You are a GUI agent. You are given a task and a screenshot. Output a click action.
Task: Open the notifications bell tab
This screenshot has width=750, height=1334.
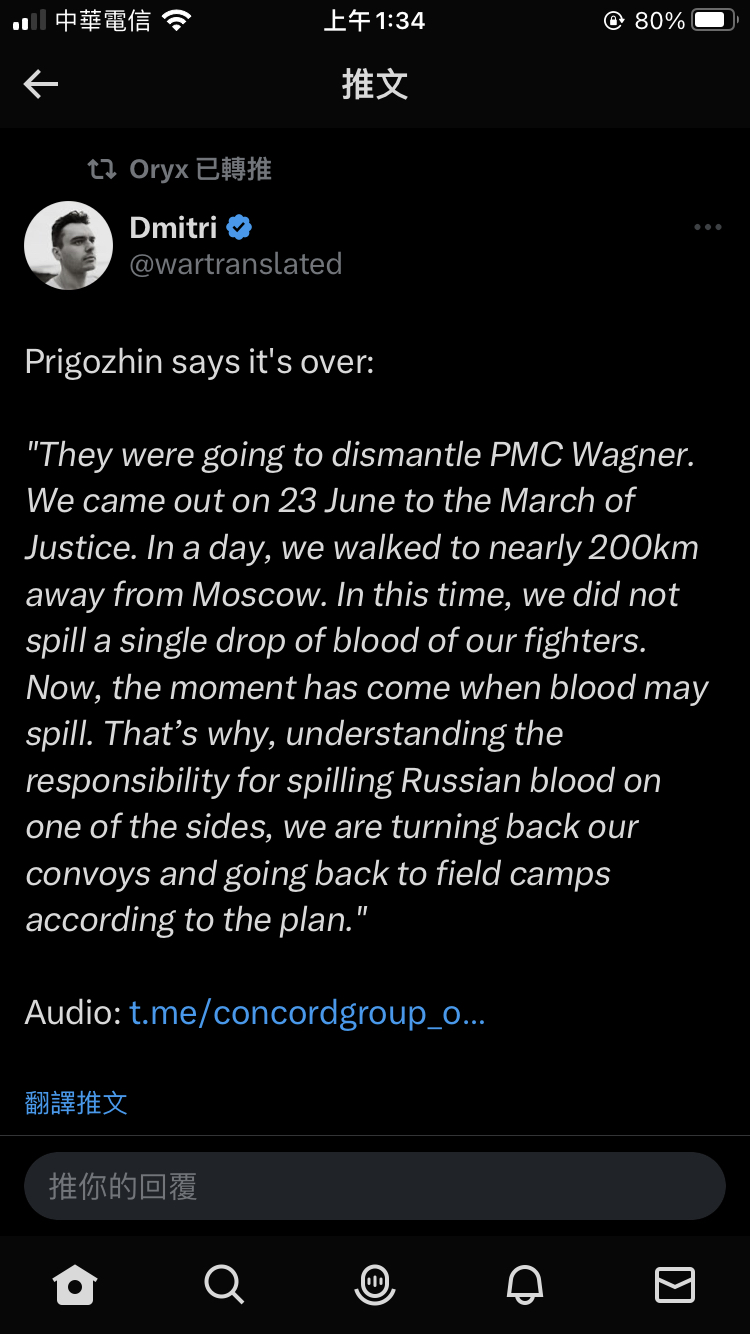tap(525, 1284)
